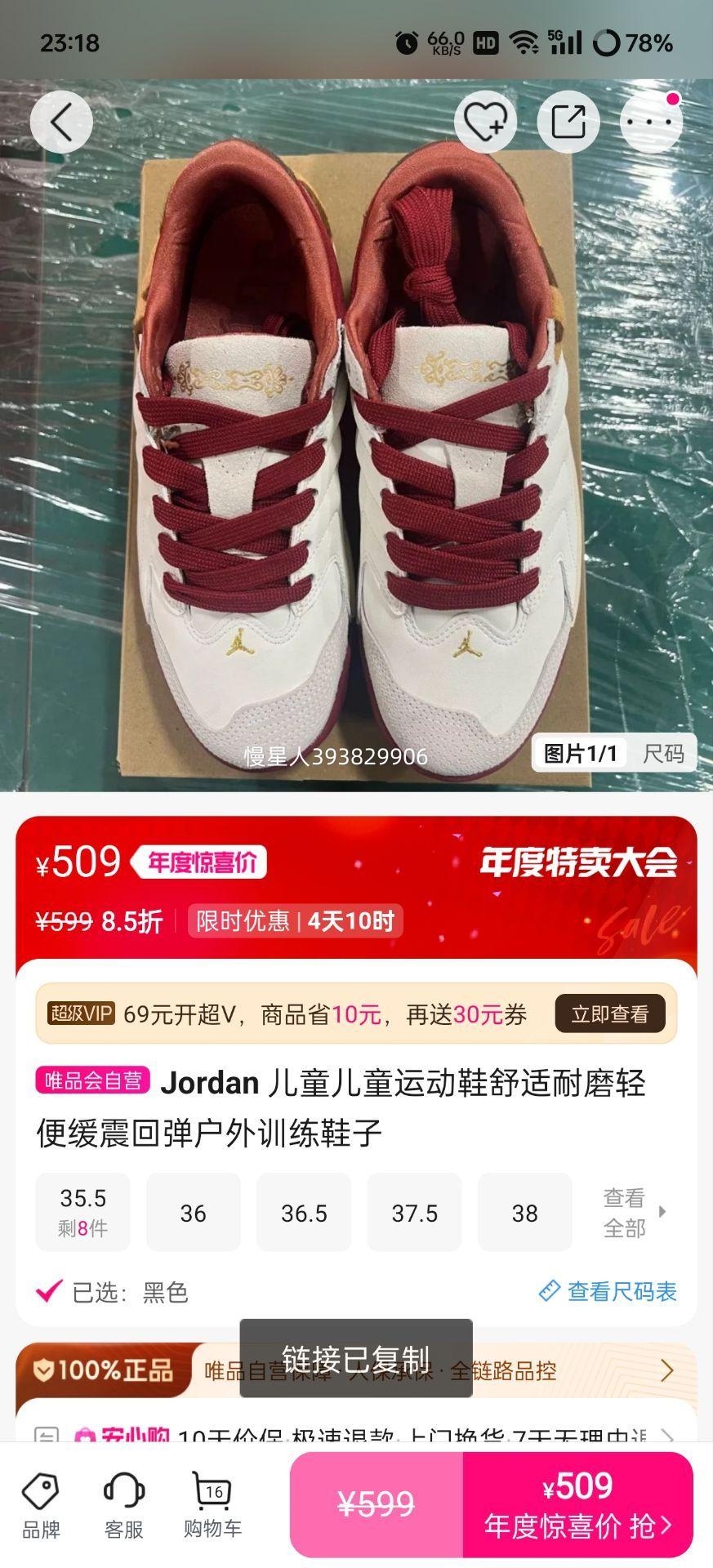Expand 查看全部 to show all sizes
This screenshot has height=1568, width=713.
click(x=623, y=1212)
